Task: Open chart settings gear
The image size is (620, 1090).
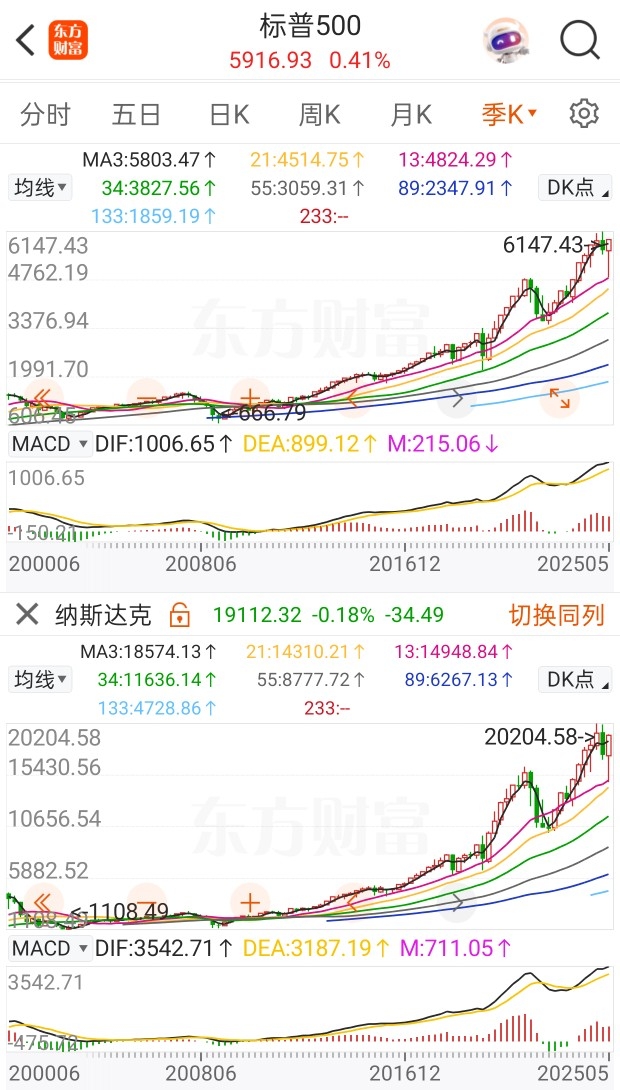Action: [x=584, y=113]
